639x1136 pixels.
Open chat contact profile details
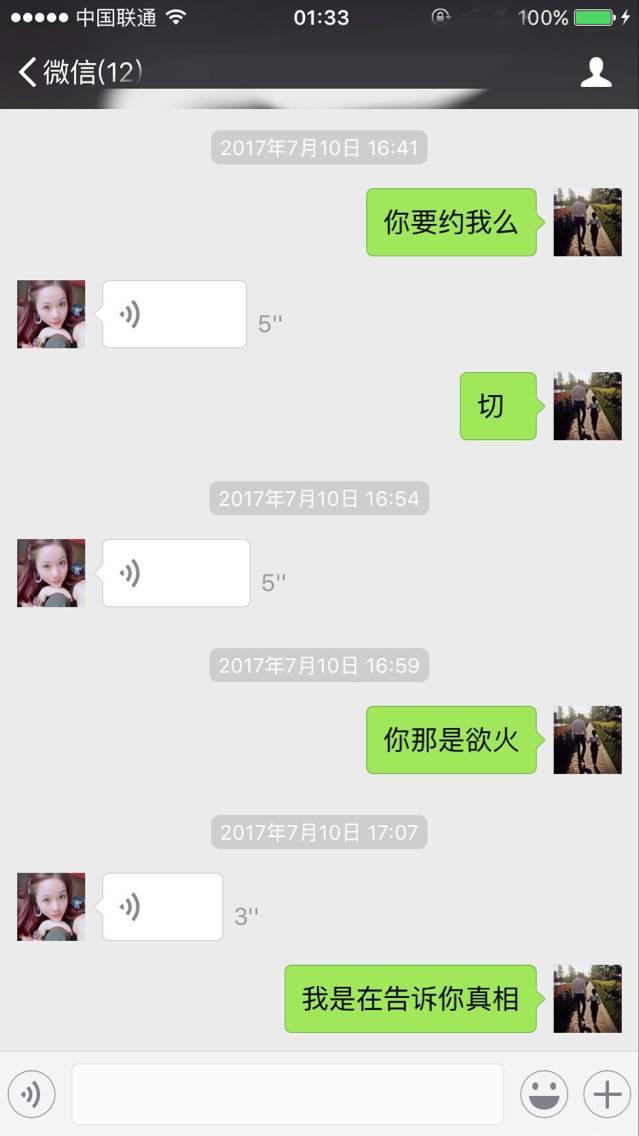[x=596, y=72]
